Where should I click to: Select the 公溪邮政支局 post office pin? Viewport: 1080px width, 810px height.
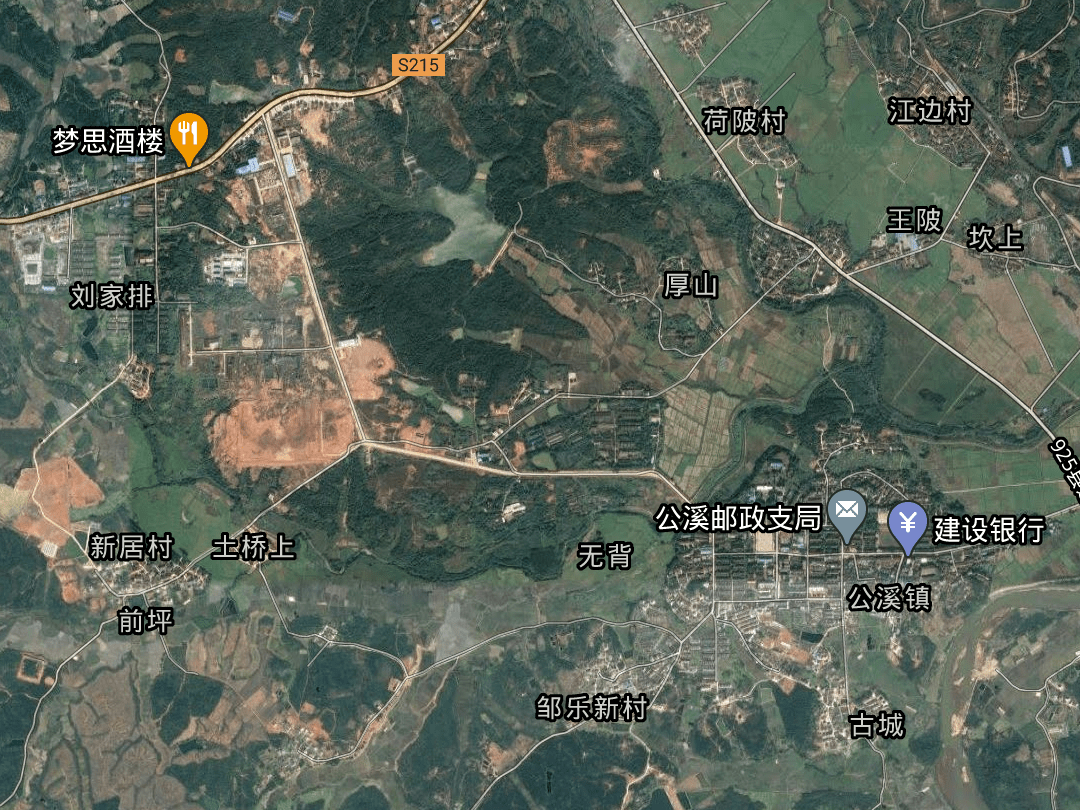coord(848,513)
